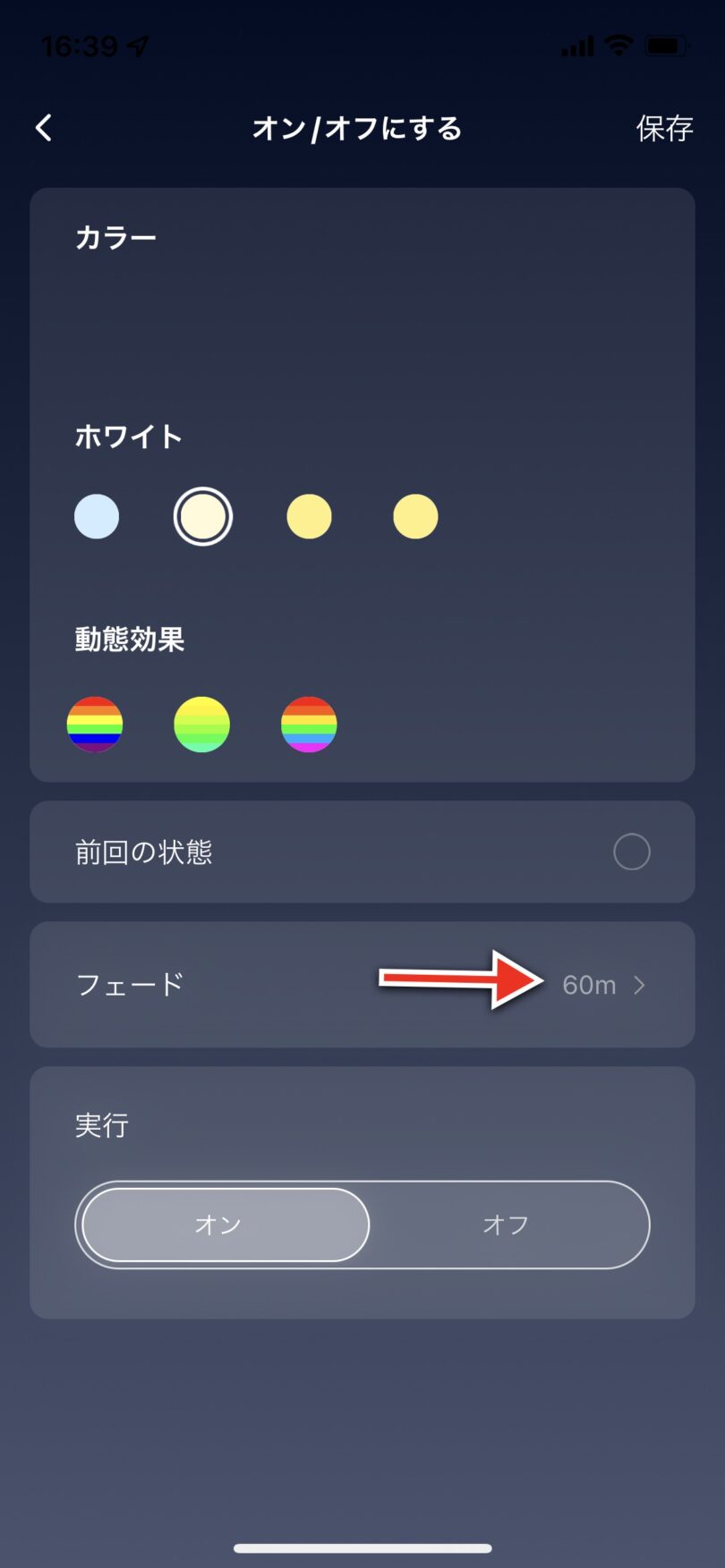This screenshot has height=1568, width=725.
Task: Pick the third yellow white swatch
Action: [x=310, y=517]
